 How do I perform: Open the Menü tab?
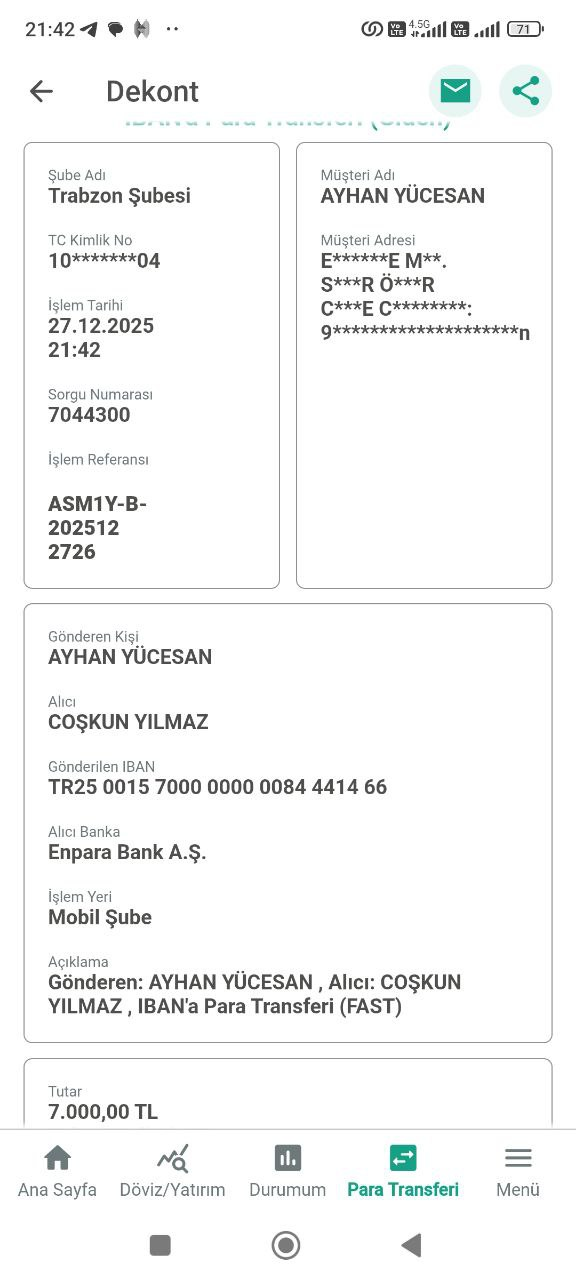(x=518, y=1171)
